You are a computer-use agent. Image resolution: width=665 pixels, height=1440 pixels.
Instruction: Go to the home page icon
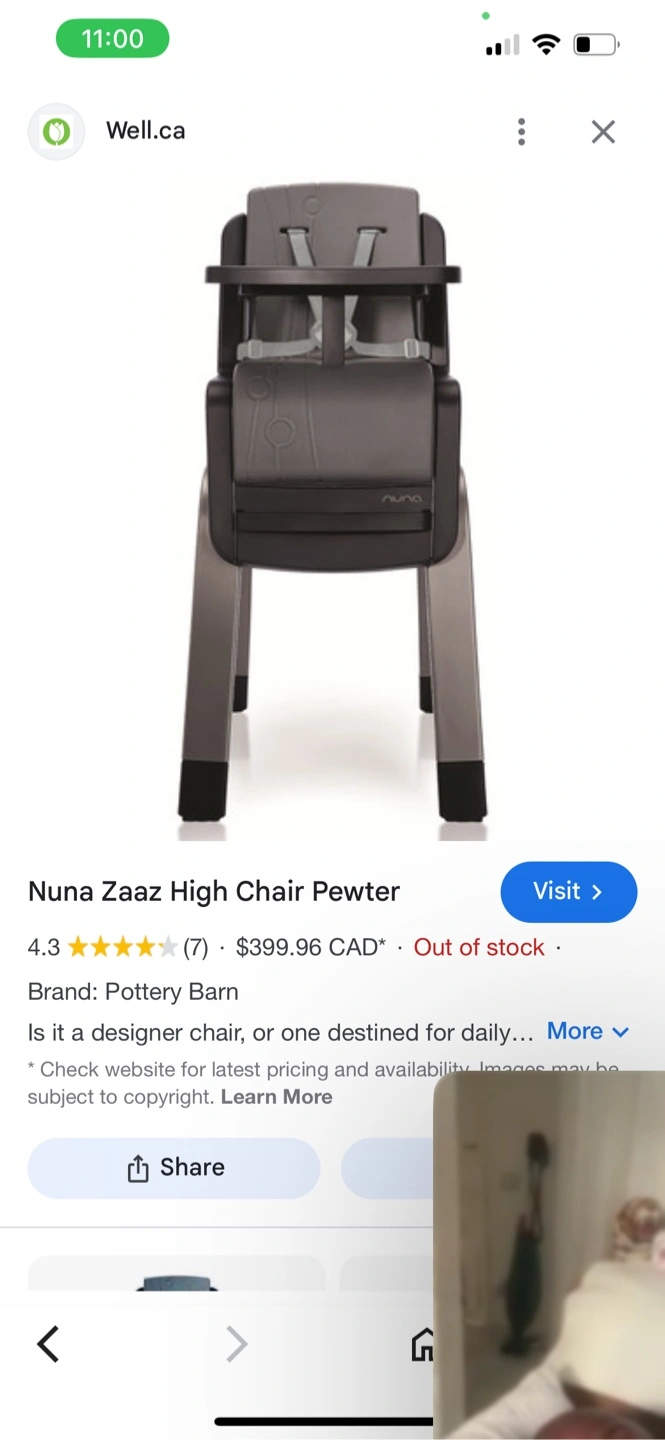point(423,1344)
